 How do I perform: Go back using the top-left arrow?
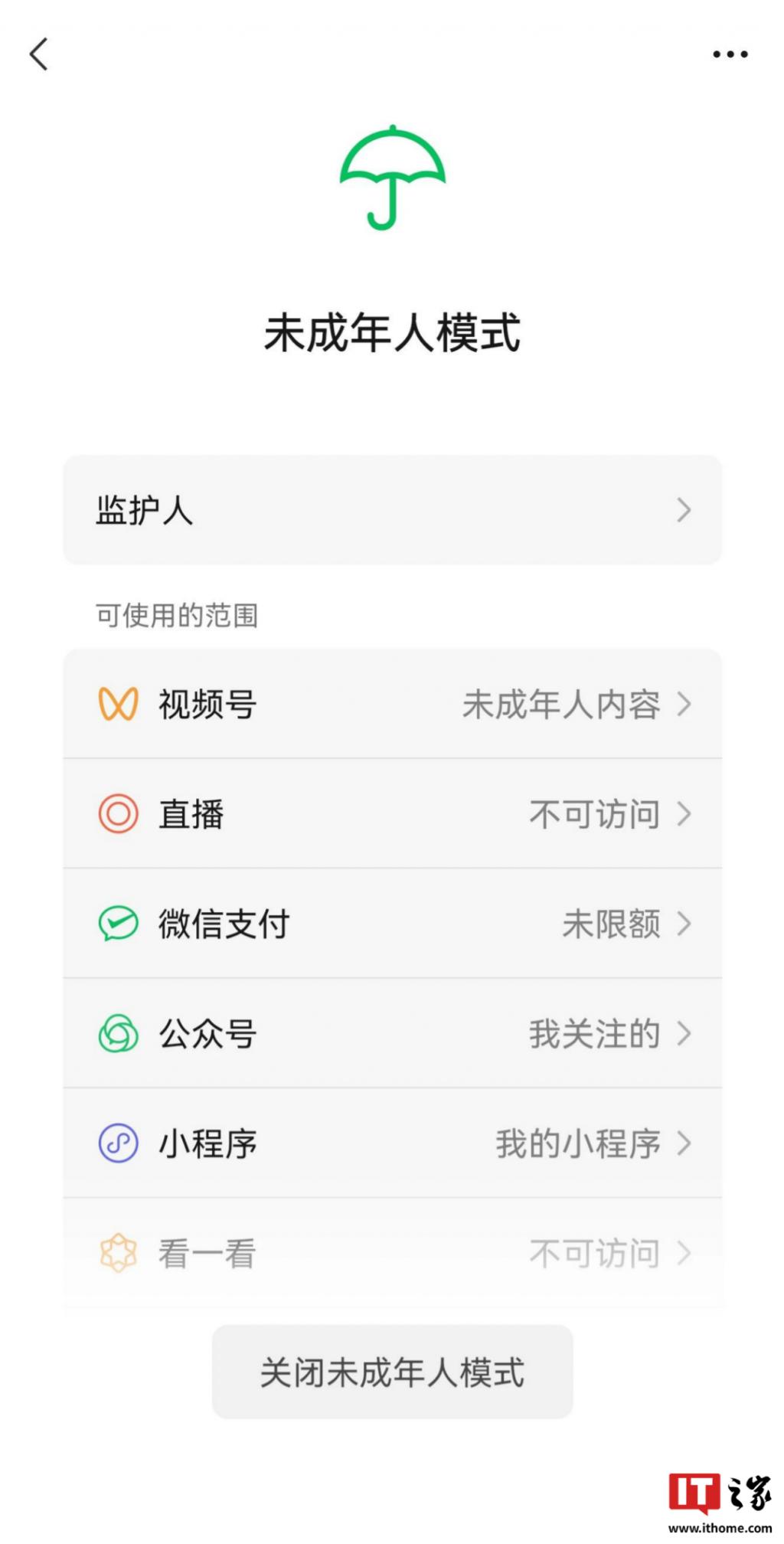39,54
